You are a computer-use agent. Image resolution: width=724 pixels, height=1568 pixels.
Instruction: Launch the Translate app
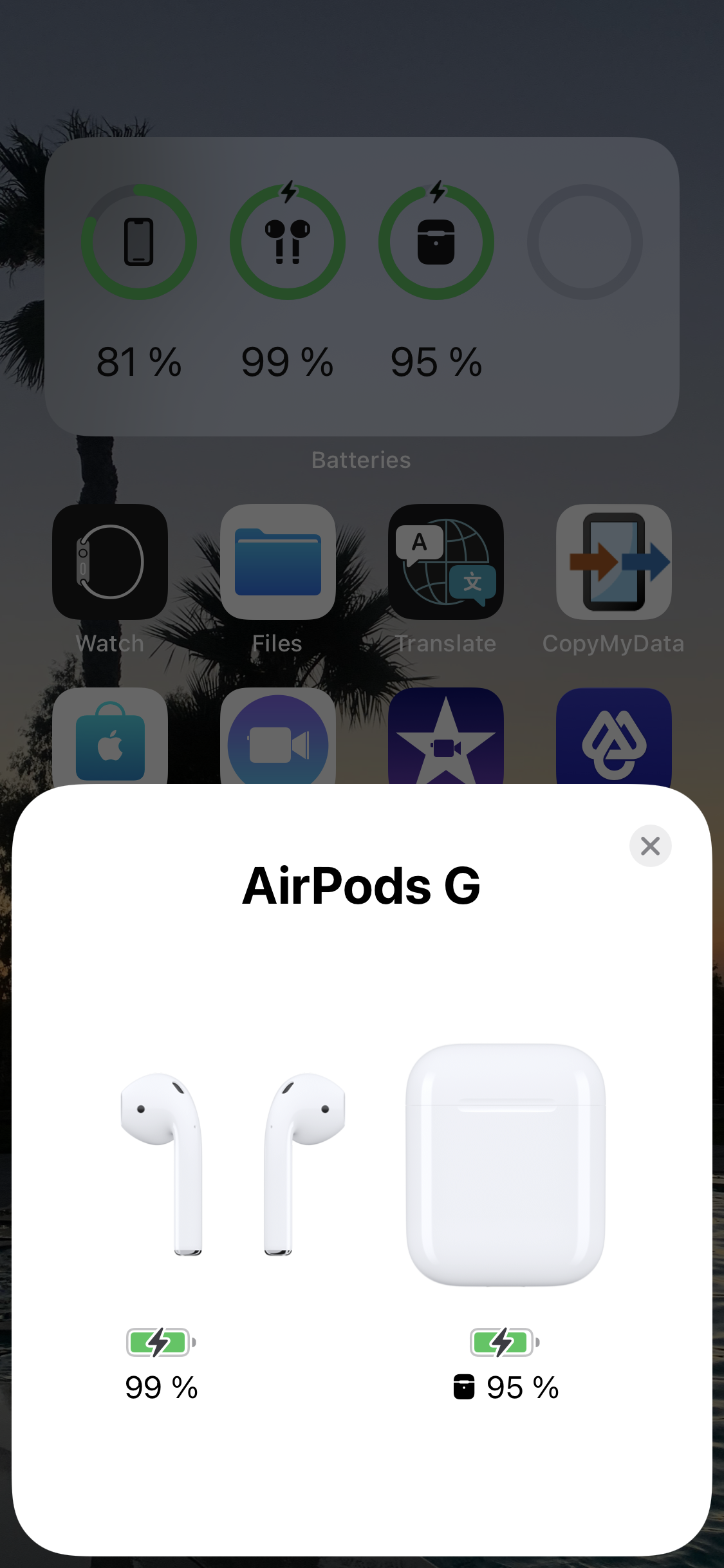(446, 561)
